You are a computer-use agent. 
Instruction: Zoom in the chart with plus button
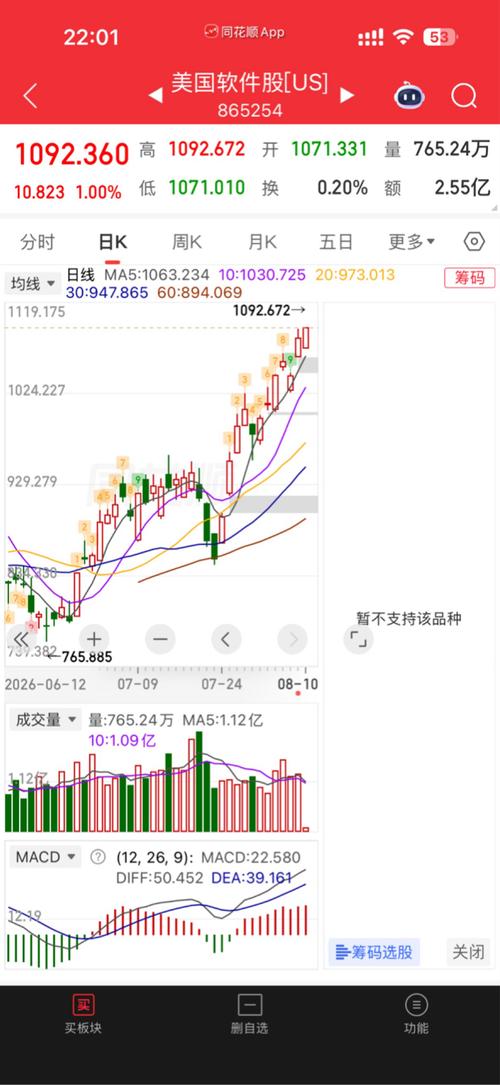94,639
